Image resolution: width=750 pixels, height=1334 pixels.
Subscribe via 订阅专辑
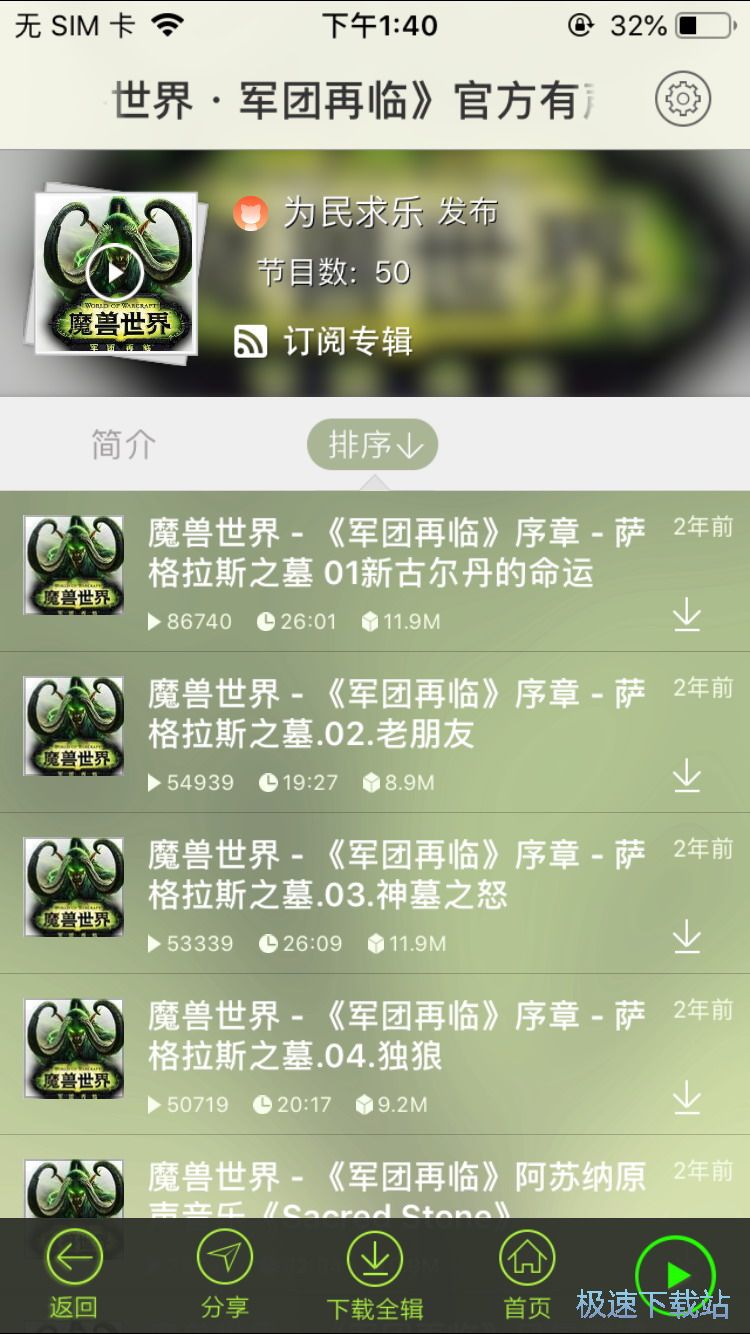[x=324, y=341]
